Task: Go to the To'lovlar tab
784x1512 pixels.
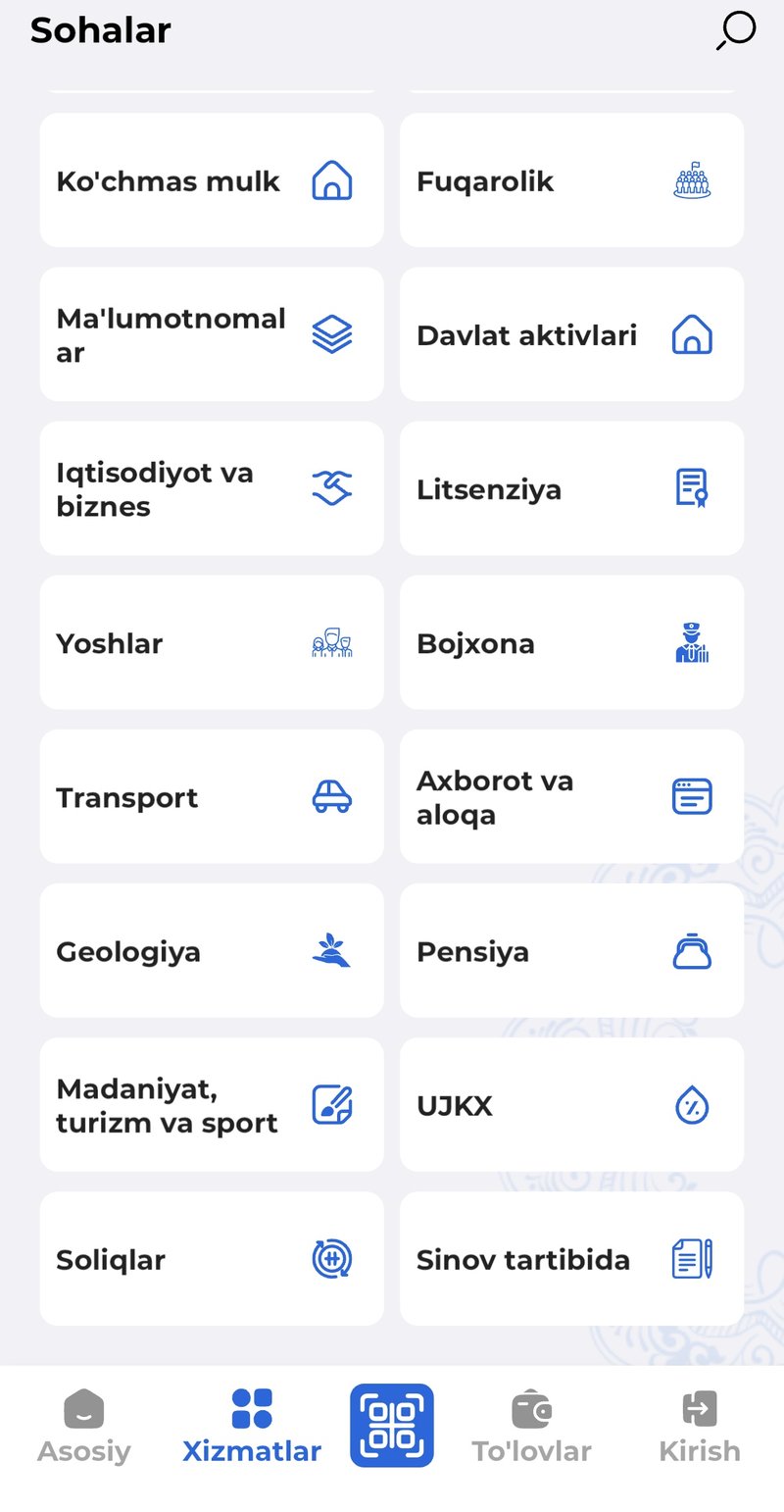Action: click(x=532, y=1427)
